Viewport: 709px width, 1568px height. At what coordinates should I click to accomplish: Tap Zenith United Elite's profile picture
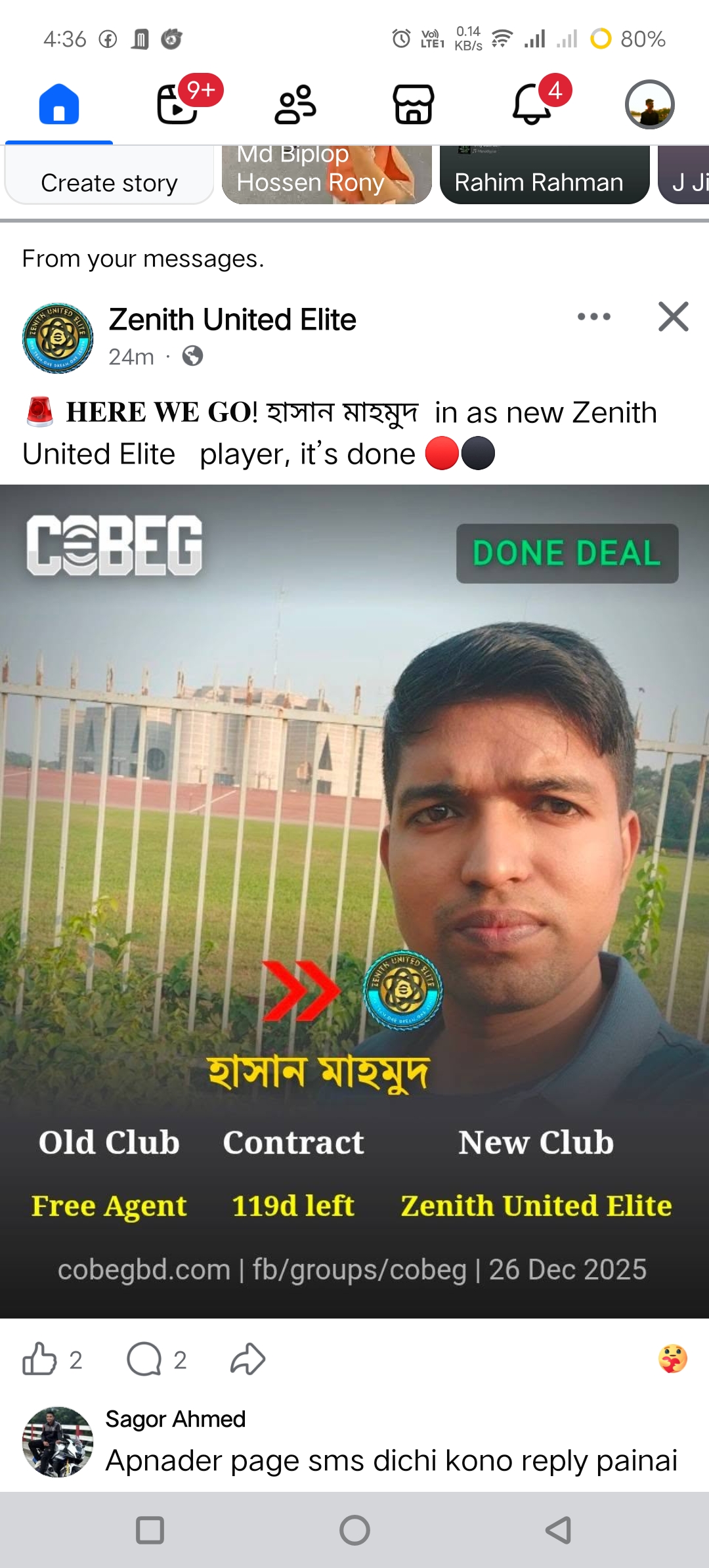coord(58,338)
